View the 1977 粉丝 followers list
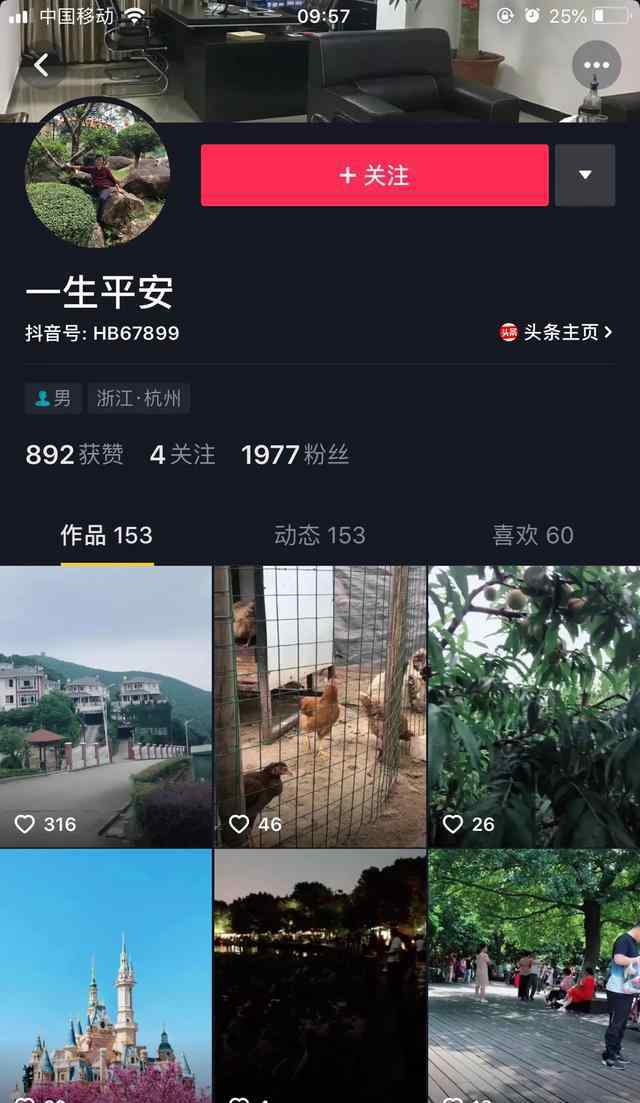The width and height of the screenshot is (640, 1103). 295,455
